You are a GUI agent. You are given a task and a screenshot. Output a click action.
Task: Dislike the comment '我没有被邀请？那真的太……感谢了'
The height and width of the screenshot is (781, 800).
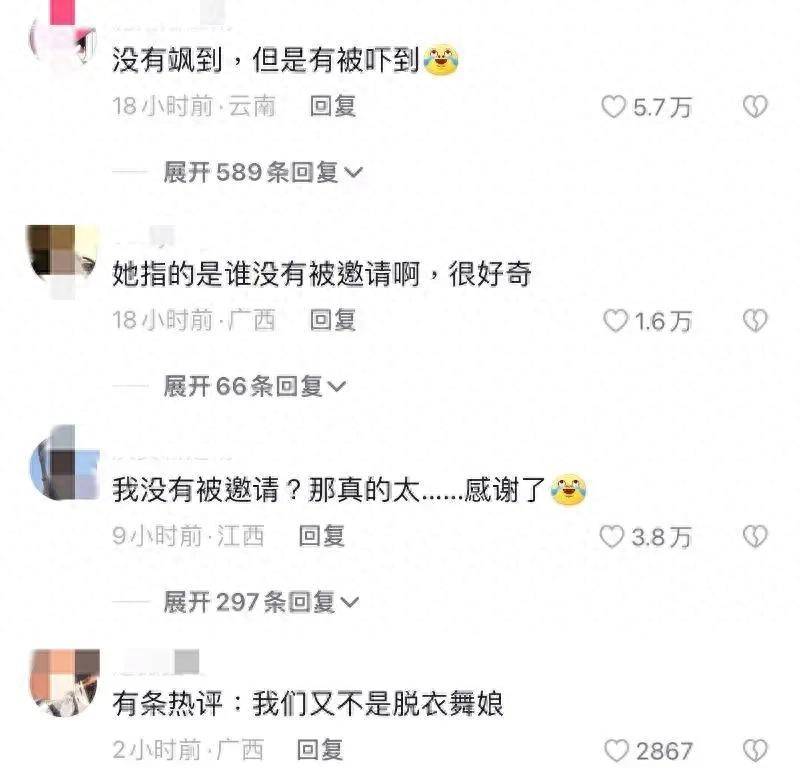[x=756, y=536]
